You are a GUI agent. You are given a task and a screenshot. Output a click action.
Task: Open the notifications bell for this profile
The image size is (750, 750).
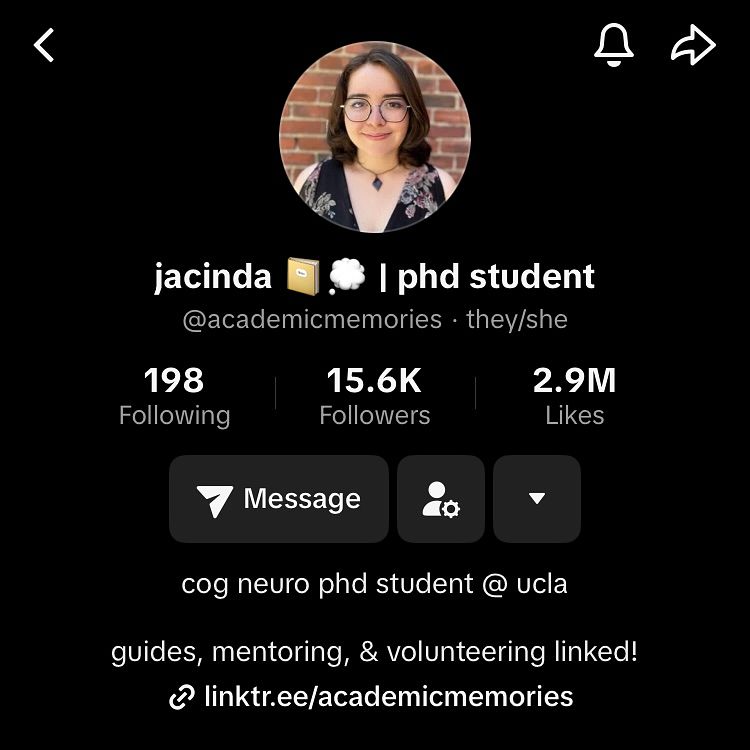point(614,45)
